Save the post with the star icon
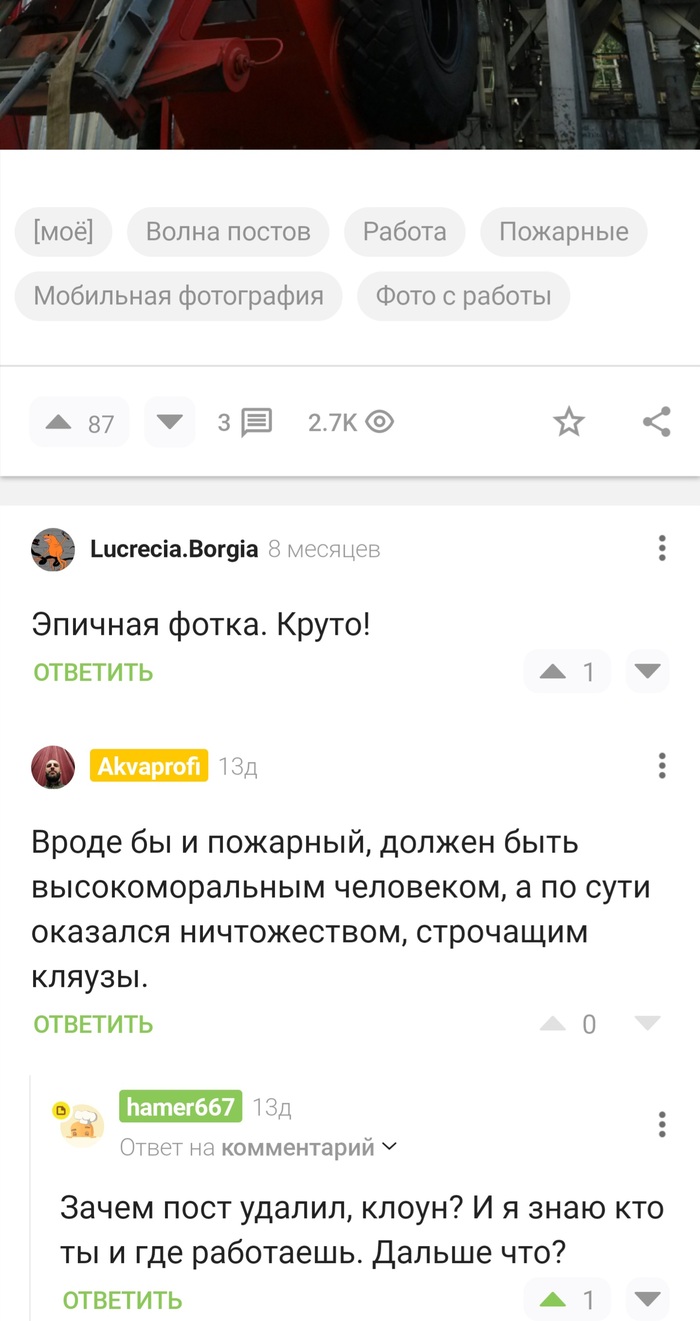The image size is (700, 1321). 569,423
